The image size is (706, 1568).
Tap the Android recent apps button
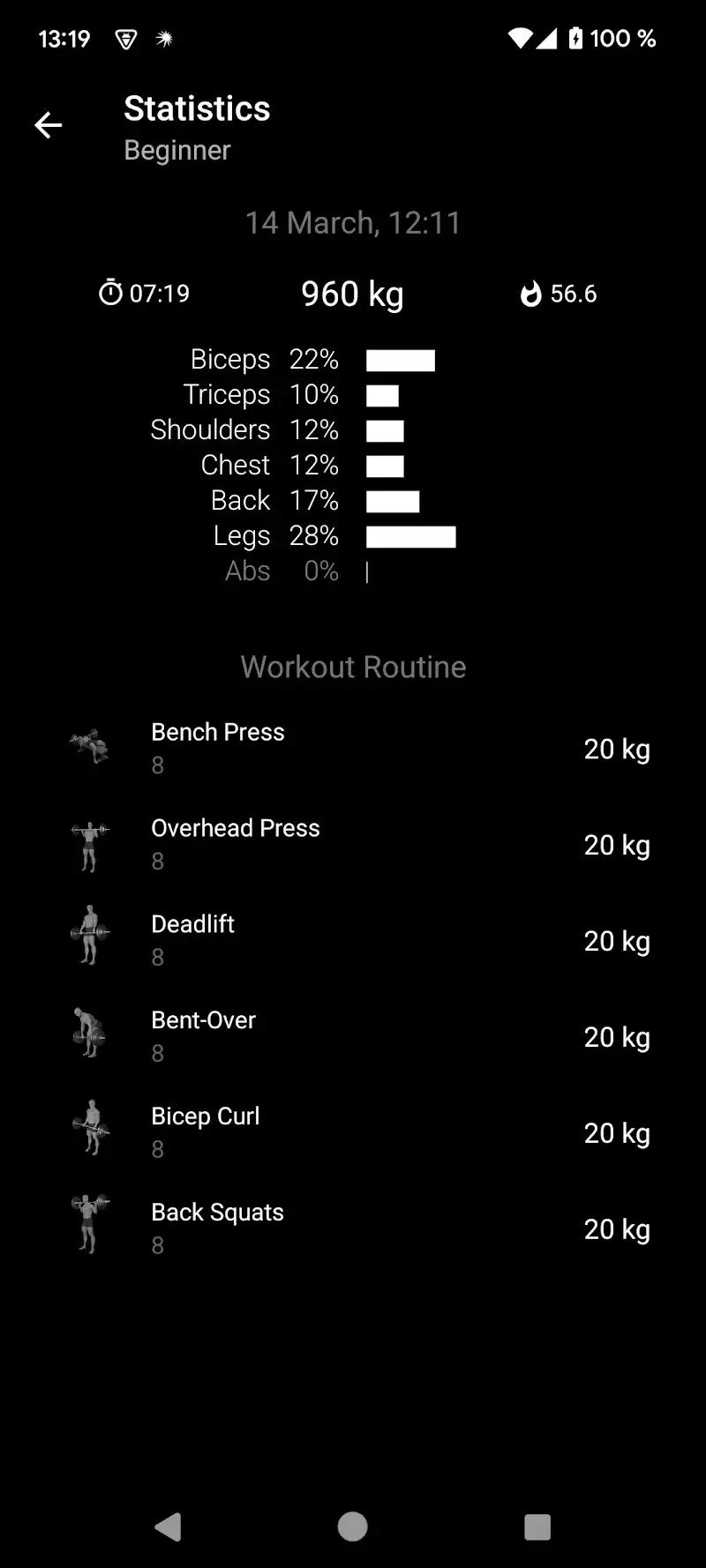click(x=537, y=1528)
